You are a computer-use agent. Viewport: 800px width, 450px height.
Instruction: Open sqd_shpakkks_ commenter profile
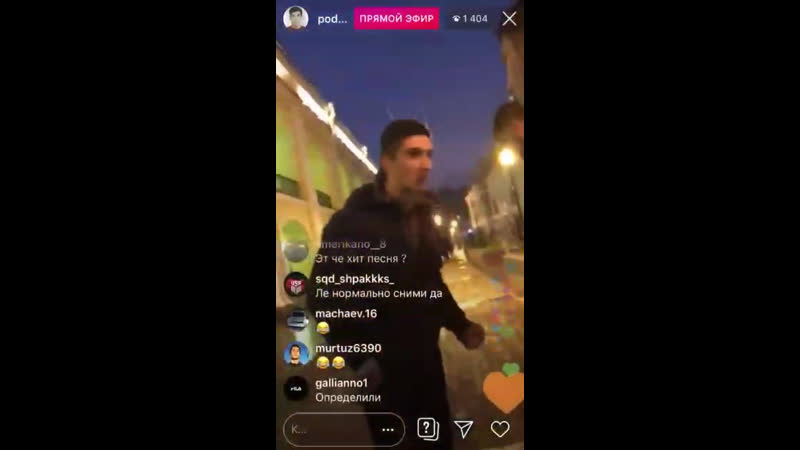click(296, 285)
